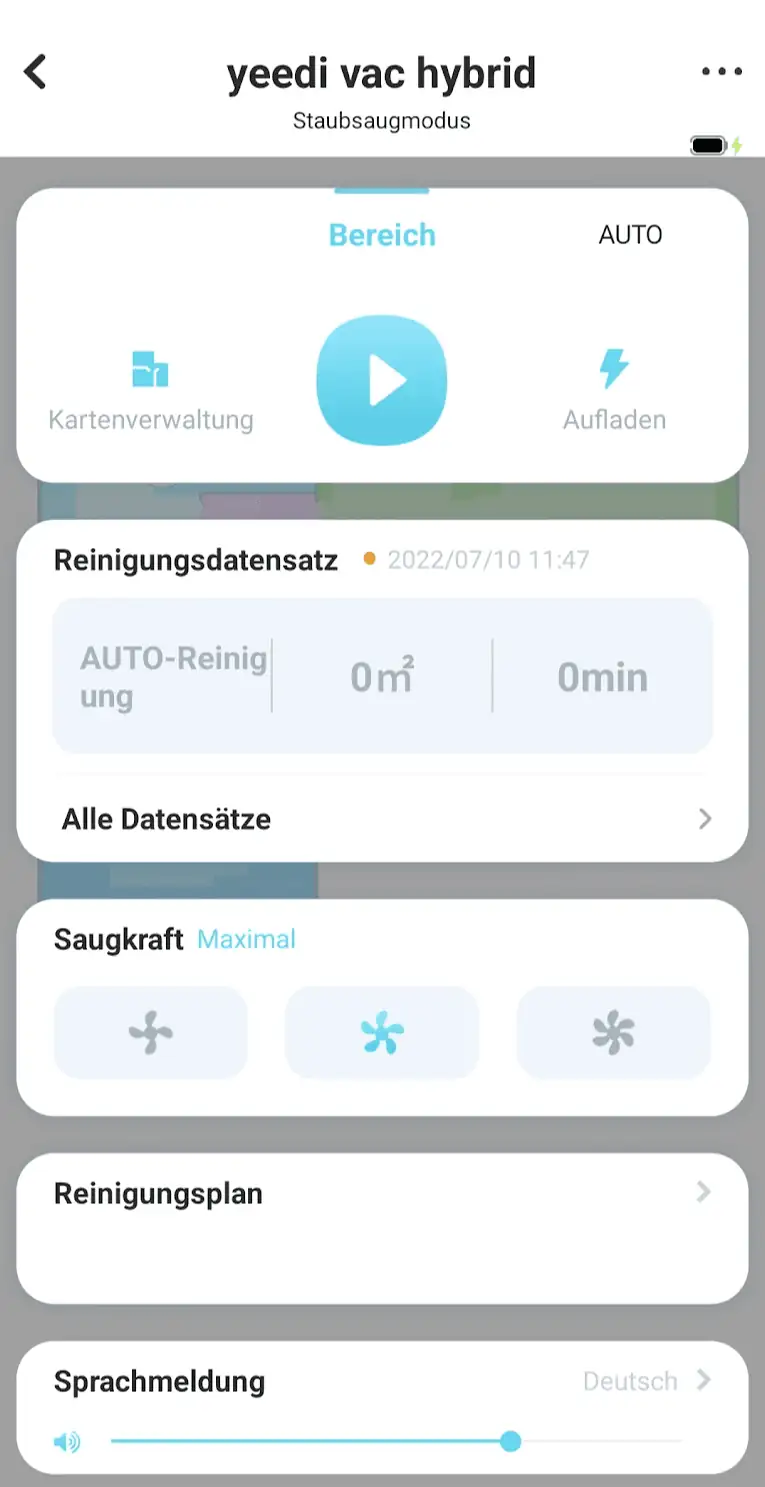Select the lowest suction power fan
The height and width of the screenshot is (1487, 765).
click(151, 1033)
